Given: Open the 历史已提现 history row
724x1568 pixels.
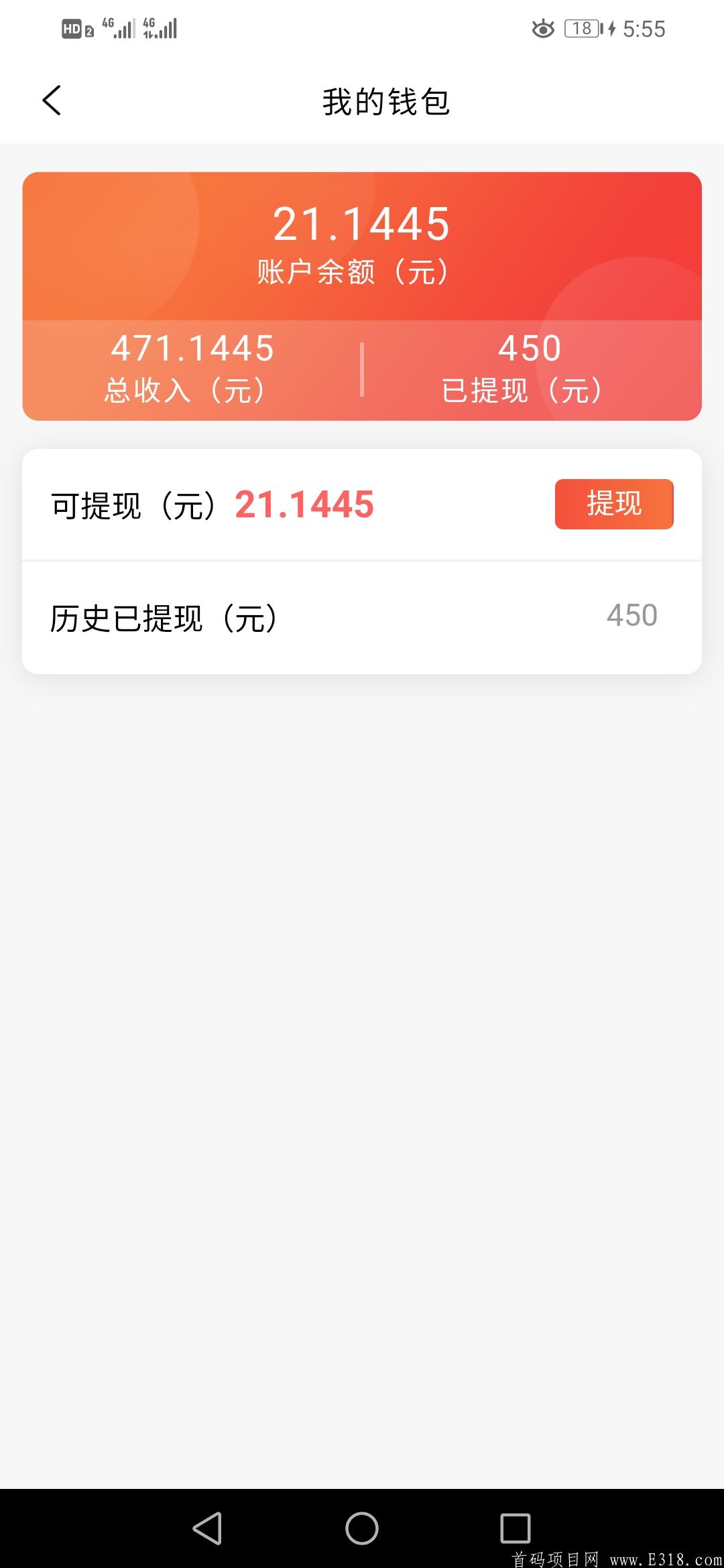Looking at the screenshot, I should point(362,616).
